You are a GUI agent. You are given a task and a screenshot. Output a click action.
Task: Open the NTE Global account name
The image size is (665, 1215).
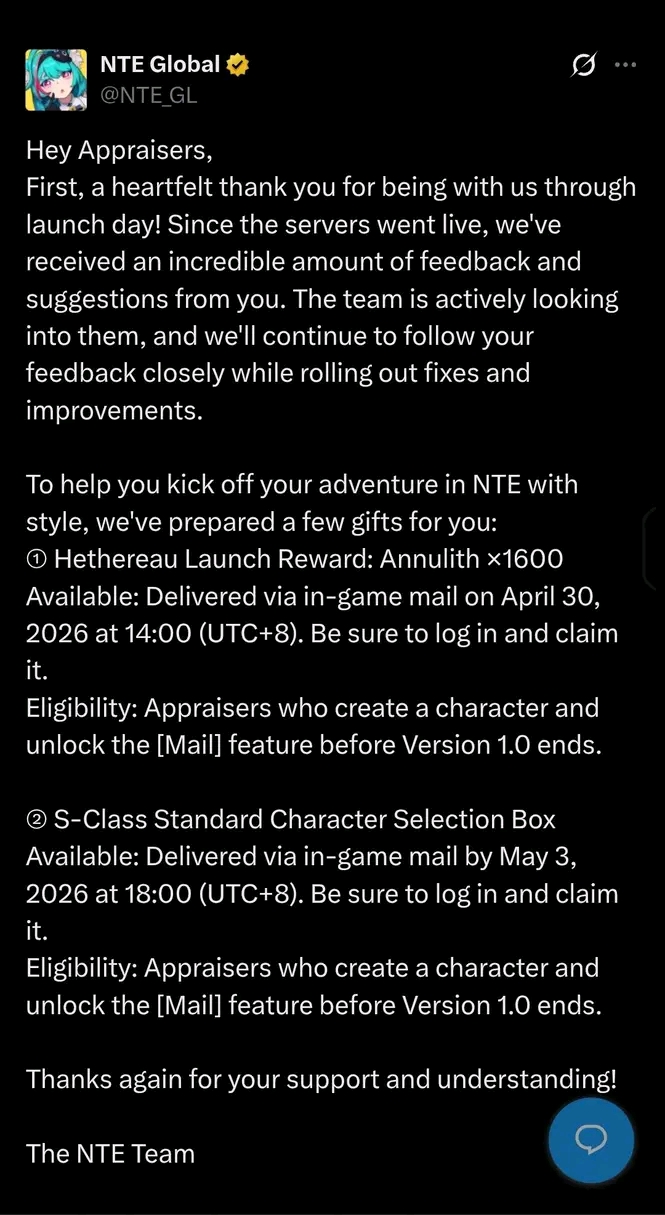pos(159,64)
